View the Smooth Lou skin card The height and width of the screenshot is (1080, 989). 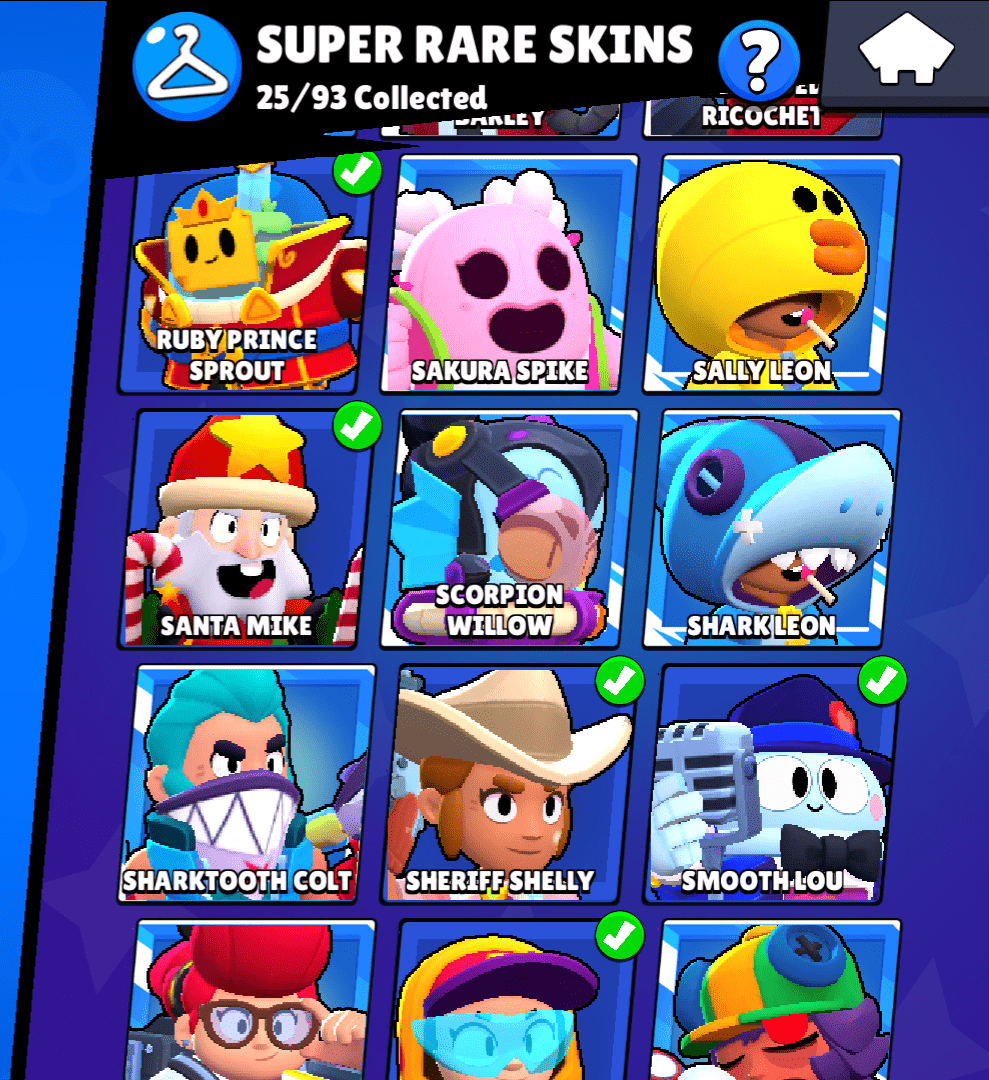coord(772,785)
